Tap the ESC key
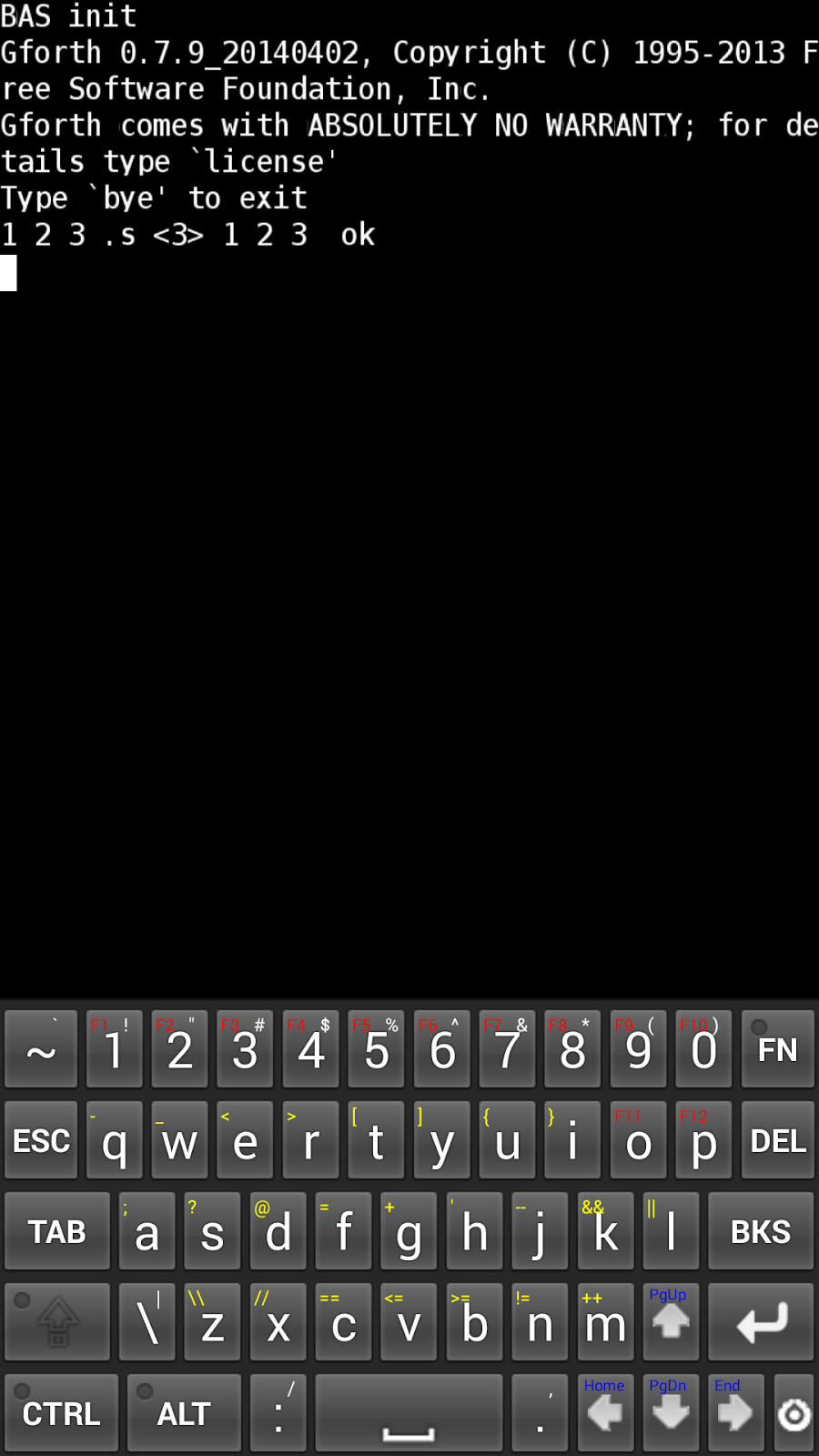 [41, 1140]
